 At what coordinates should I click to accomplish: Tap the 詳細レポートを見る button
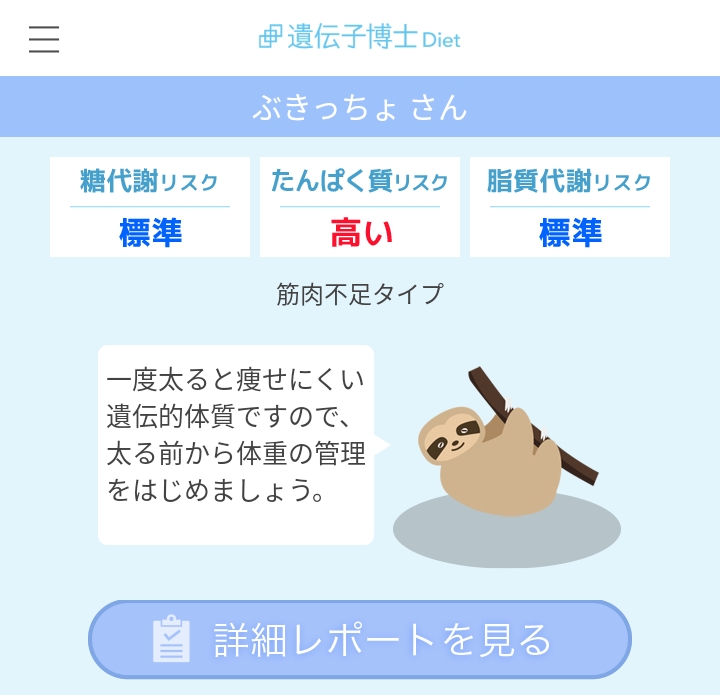click(360, 640)
